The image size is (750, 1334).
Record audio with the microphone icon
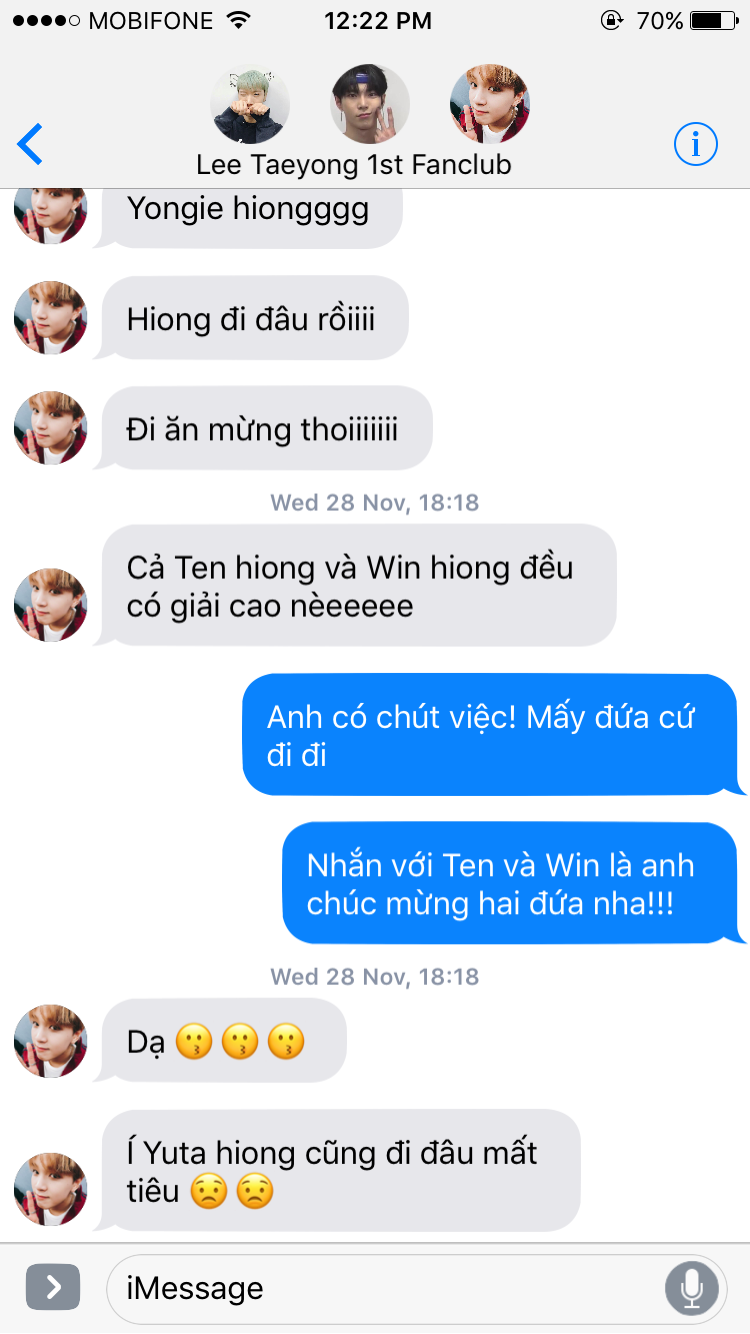pos(691,1288)
